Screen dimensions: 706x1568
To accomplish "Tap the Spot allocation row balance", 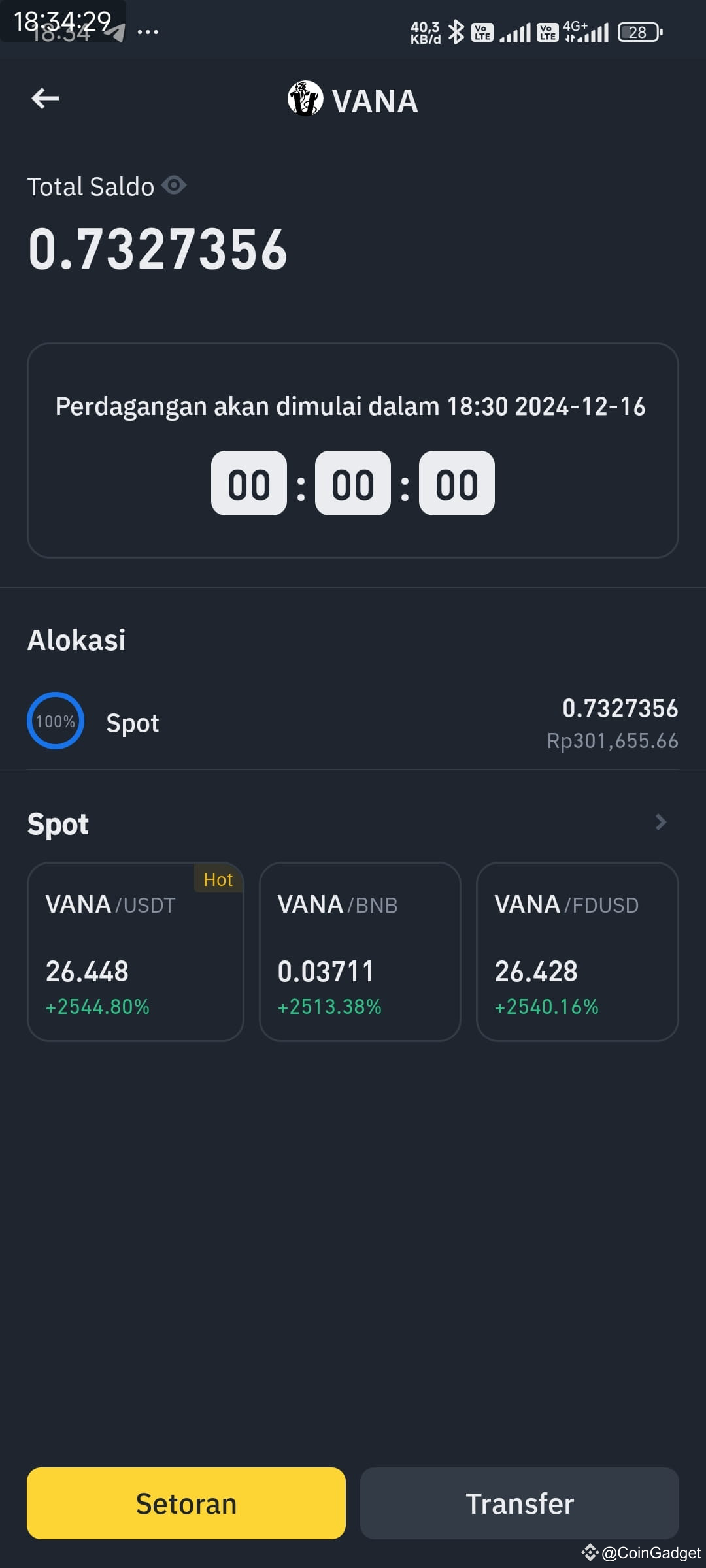I will [621, 708].
